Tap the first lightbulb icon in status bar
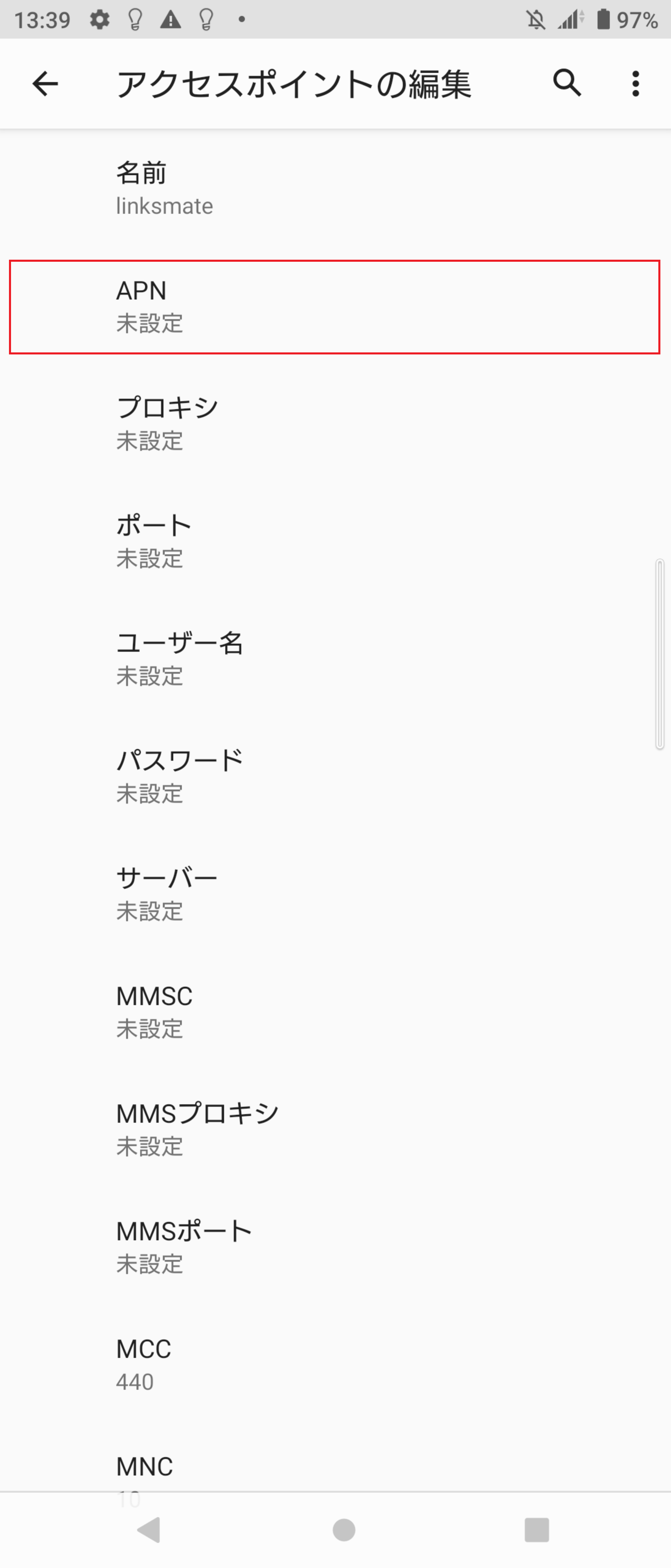The image size is (671, 1568). [x=134, y=20]
